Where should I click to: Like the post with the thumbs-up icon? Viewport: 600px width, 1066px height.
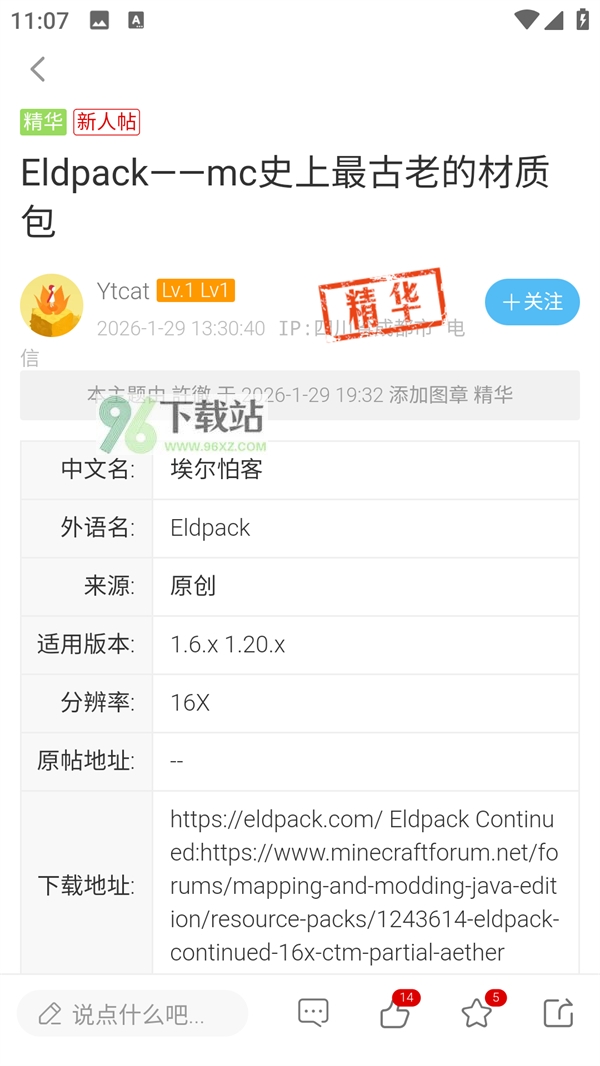(x=395, y=1014)
